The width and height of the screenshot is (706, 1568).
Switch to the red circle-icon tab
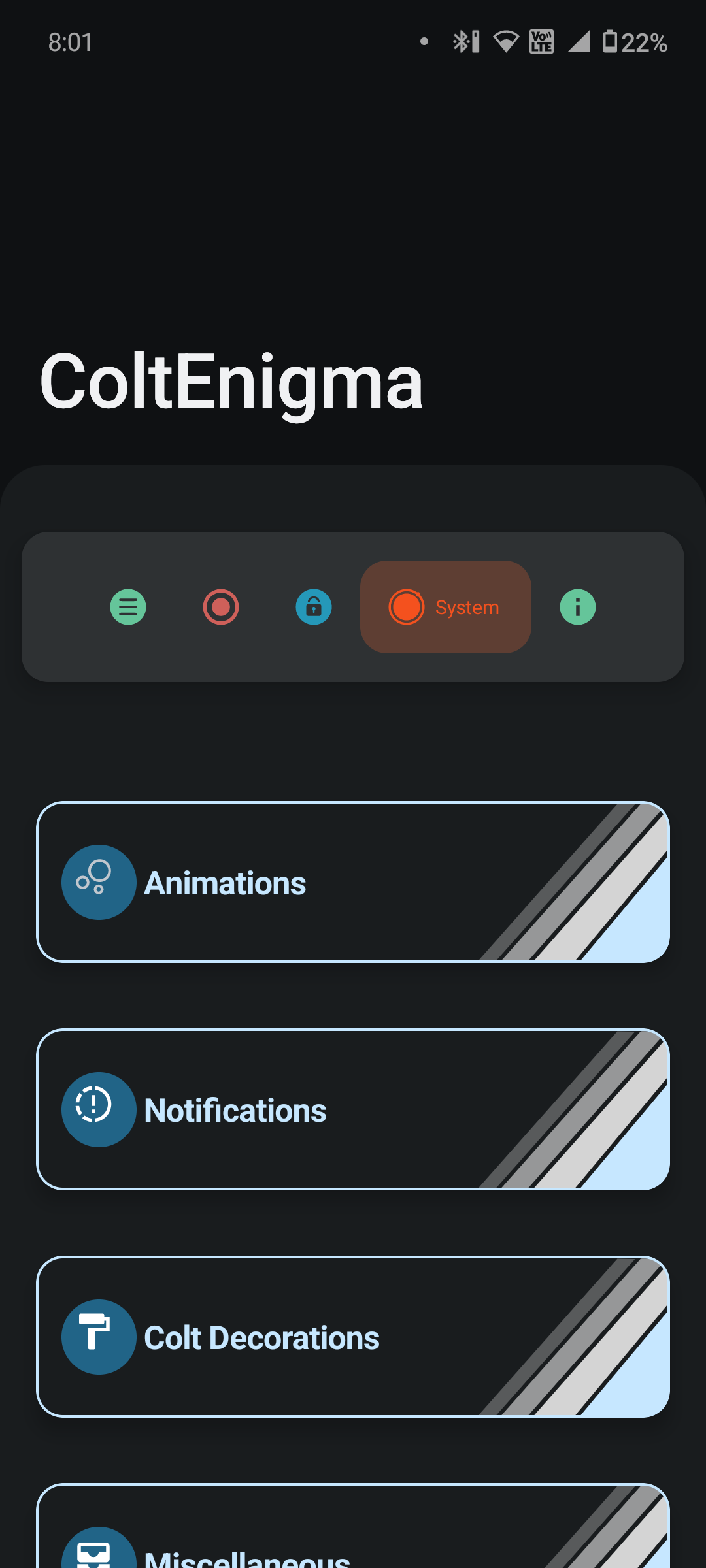(x=221, y=607)
